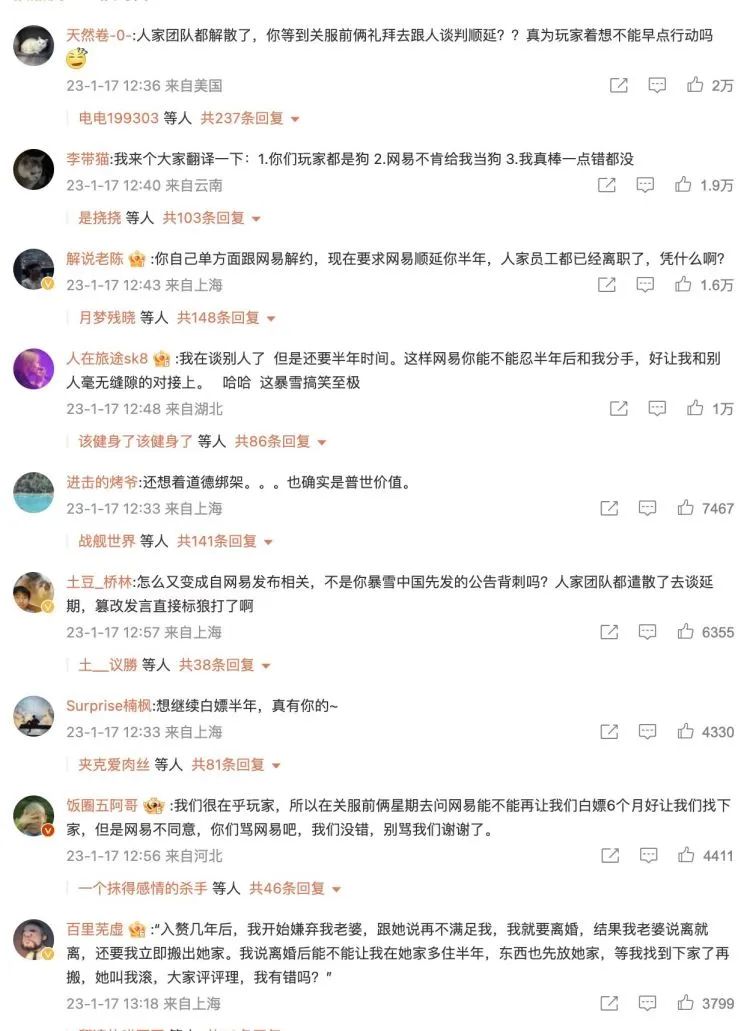Like 解说老陈's comment

click(x=684, y=285)
